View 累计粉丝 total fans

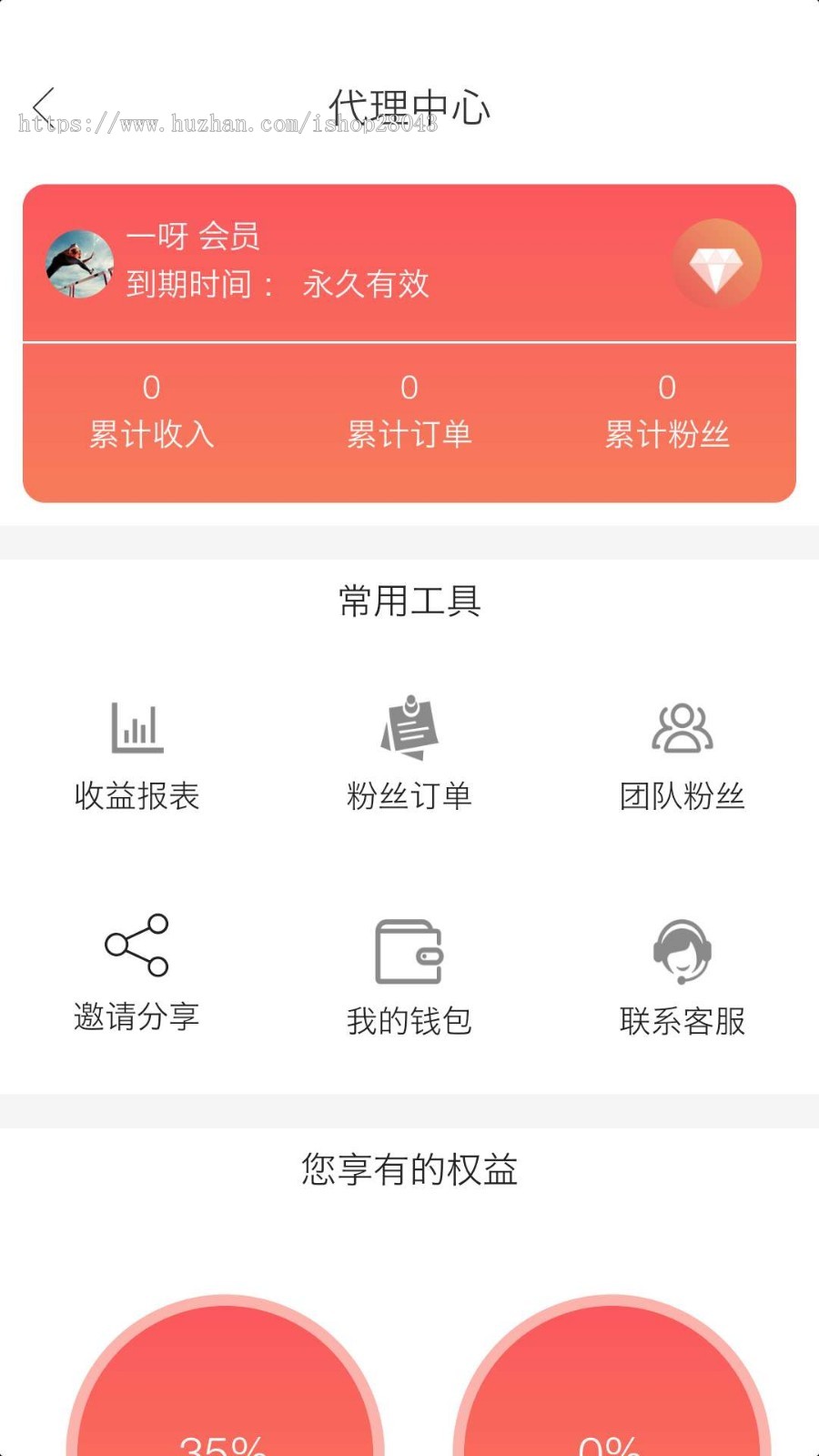(667, 412)
